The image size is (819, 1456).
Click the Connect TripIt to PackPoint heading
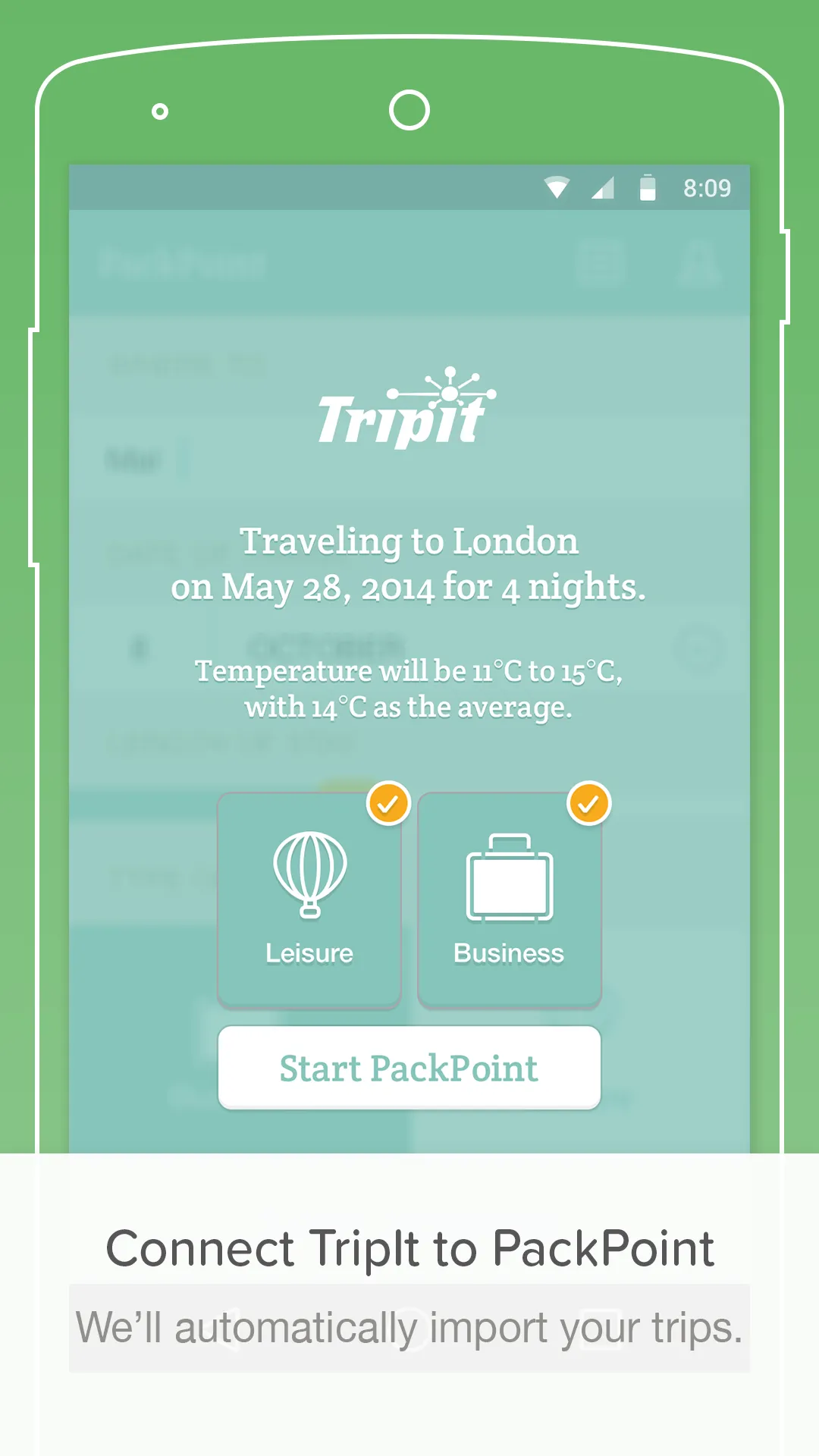(x=409, y=1247)
